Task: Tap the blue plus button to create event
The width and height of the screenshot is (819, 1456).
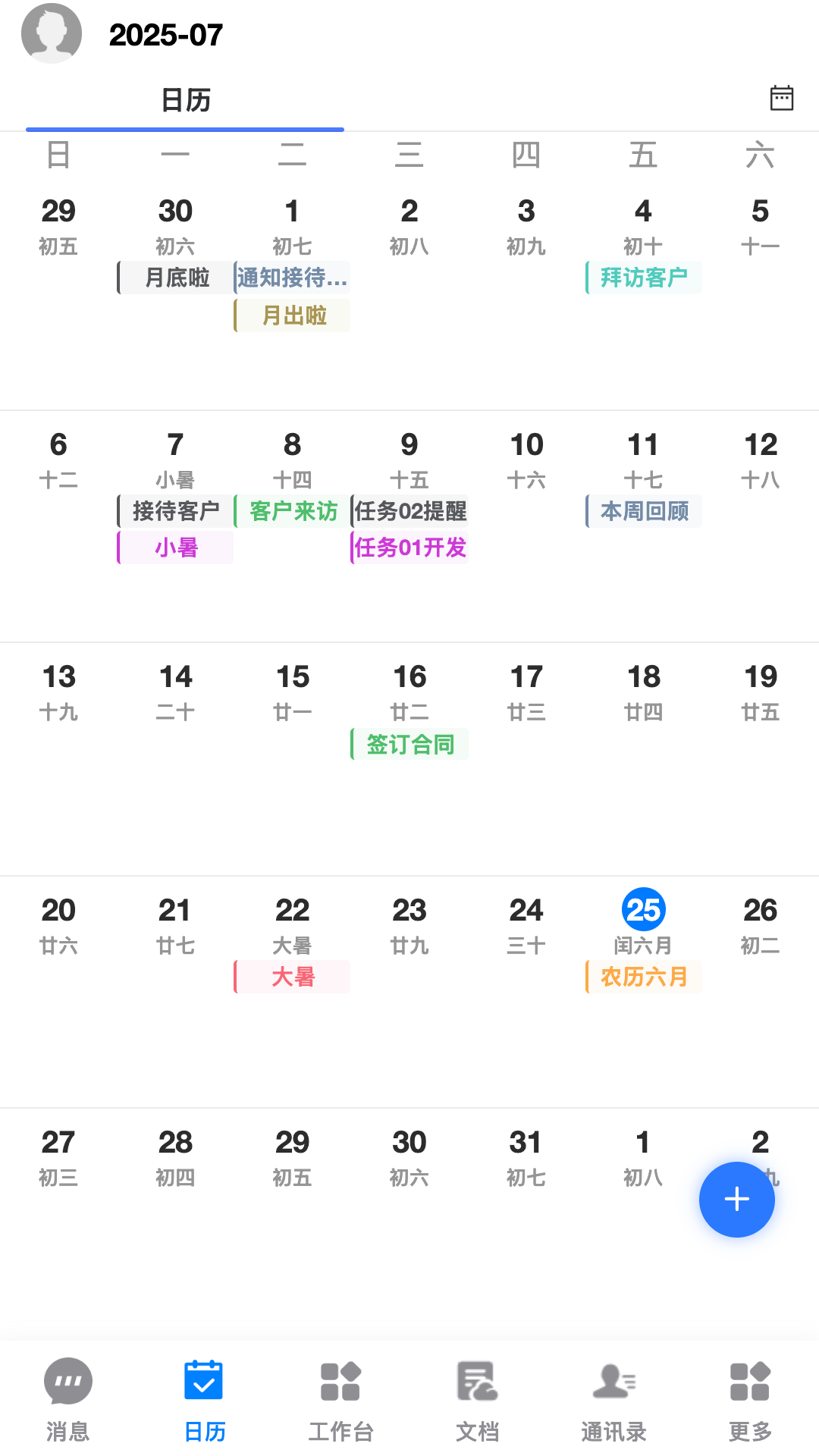Action: [736, 1199]
